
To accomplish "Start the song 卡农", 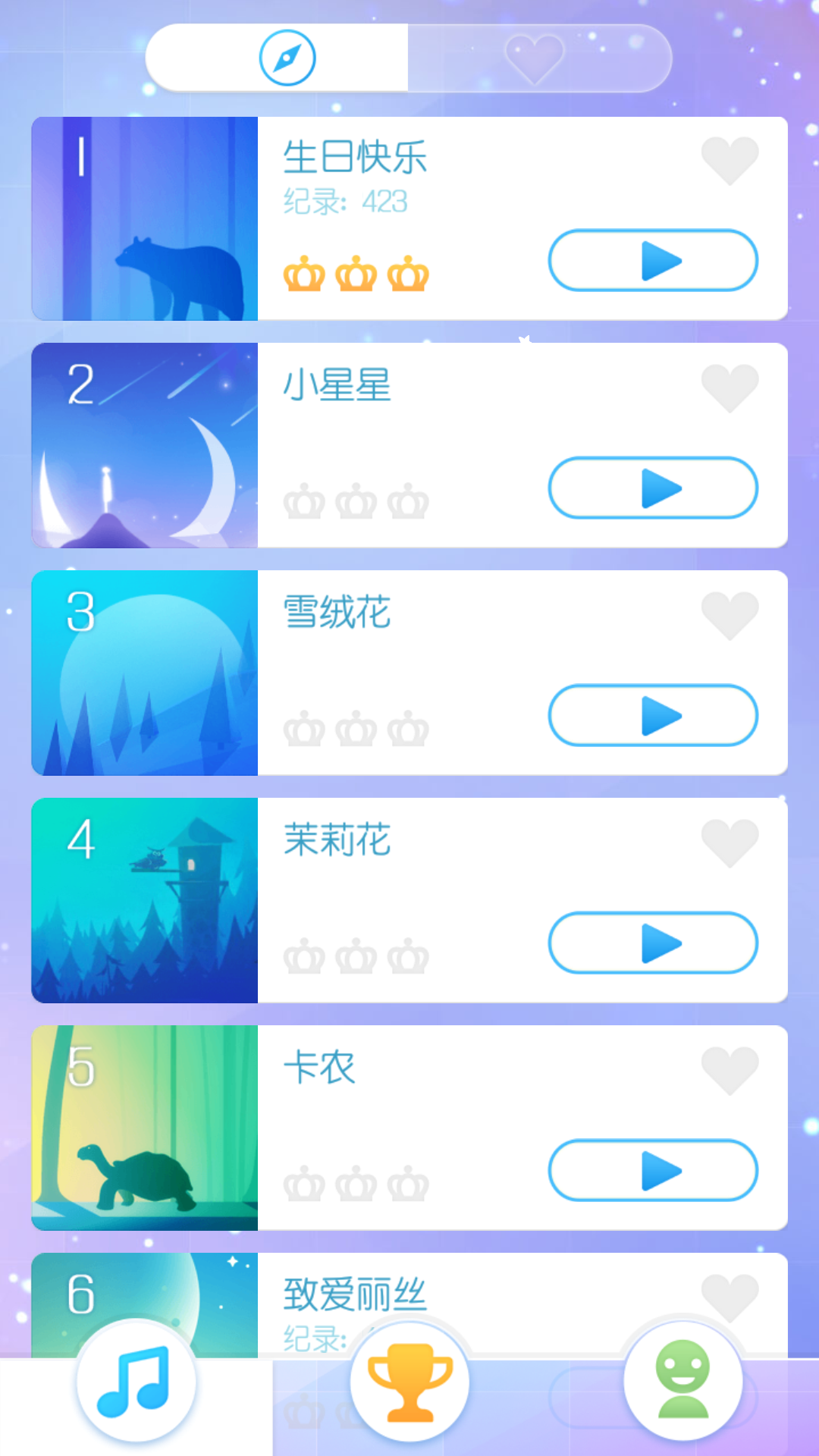I will (653, 1170).
